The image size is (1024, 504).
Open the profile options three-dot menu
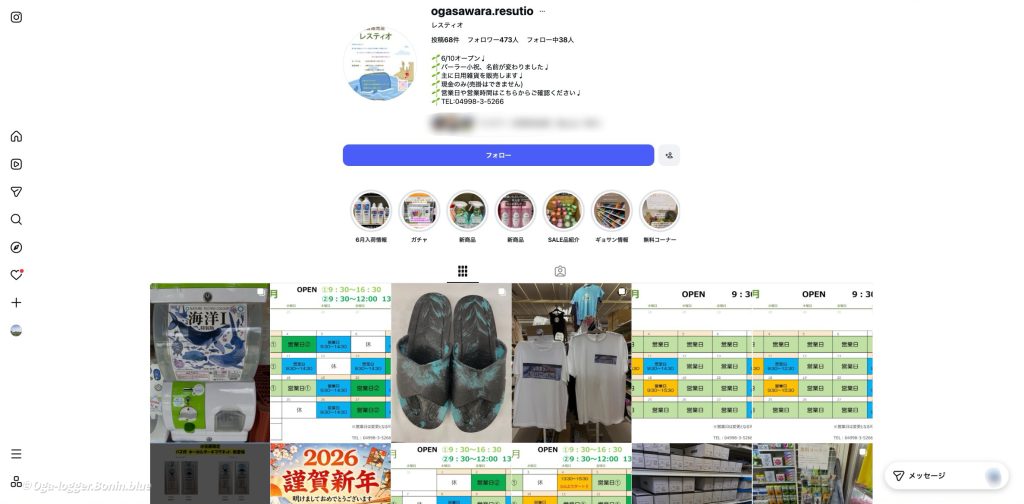(x=543, y=11)
